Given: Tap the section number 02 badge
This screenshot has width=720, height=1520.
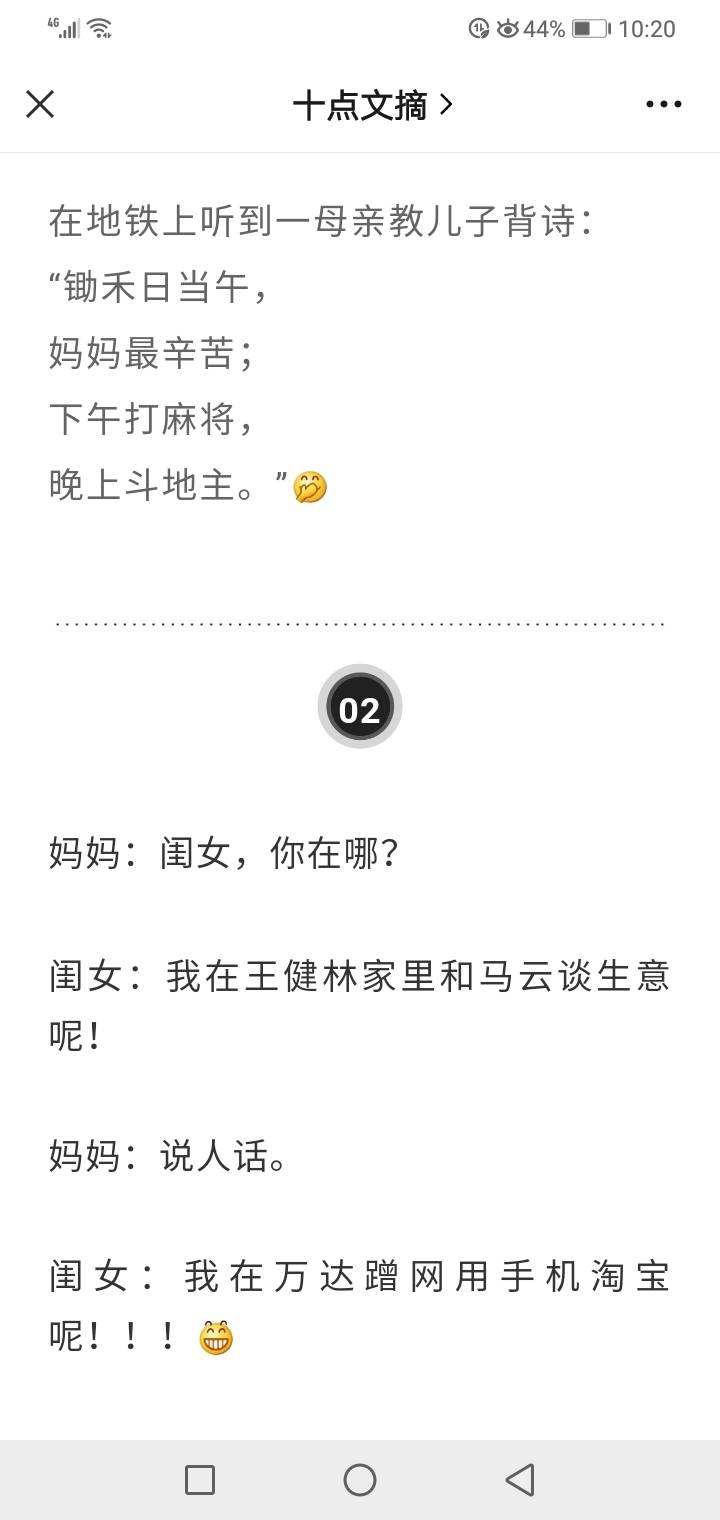Looking at the screenshot, I should [x=360, y=706].
